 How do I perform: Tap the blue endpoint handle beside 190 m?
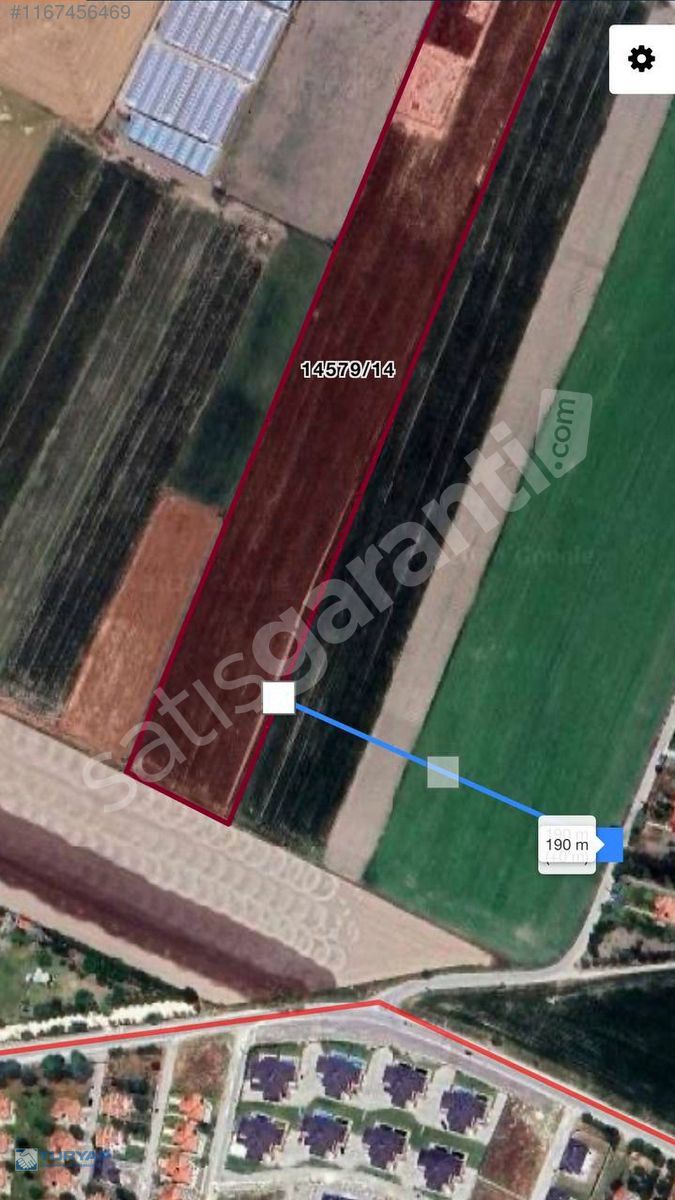(608, 845)
